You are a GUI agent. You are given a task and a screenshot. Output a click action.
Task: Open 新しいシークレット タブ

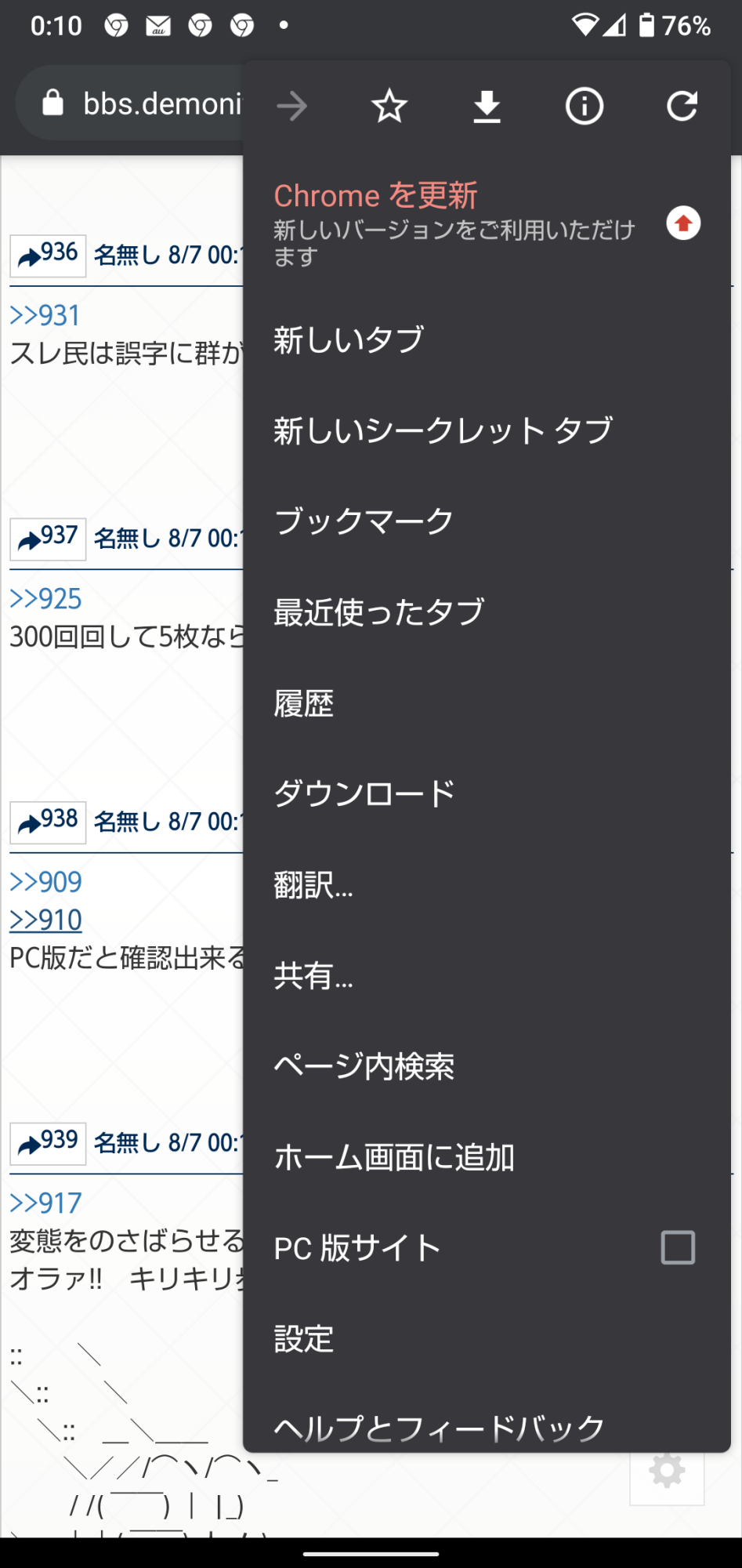(443, 430)
